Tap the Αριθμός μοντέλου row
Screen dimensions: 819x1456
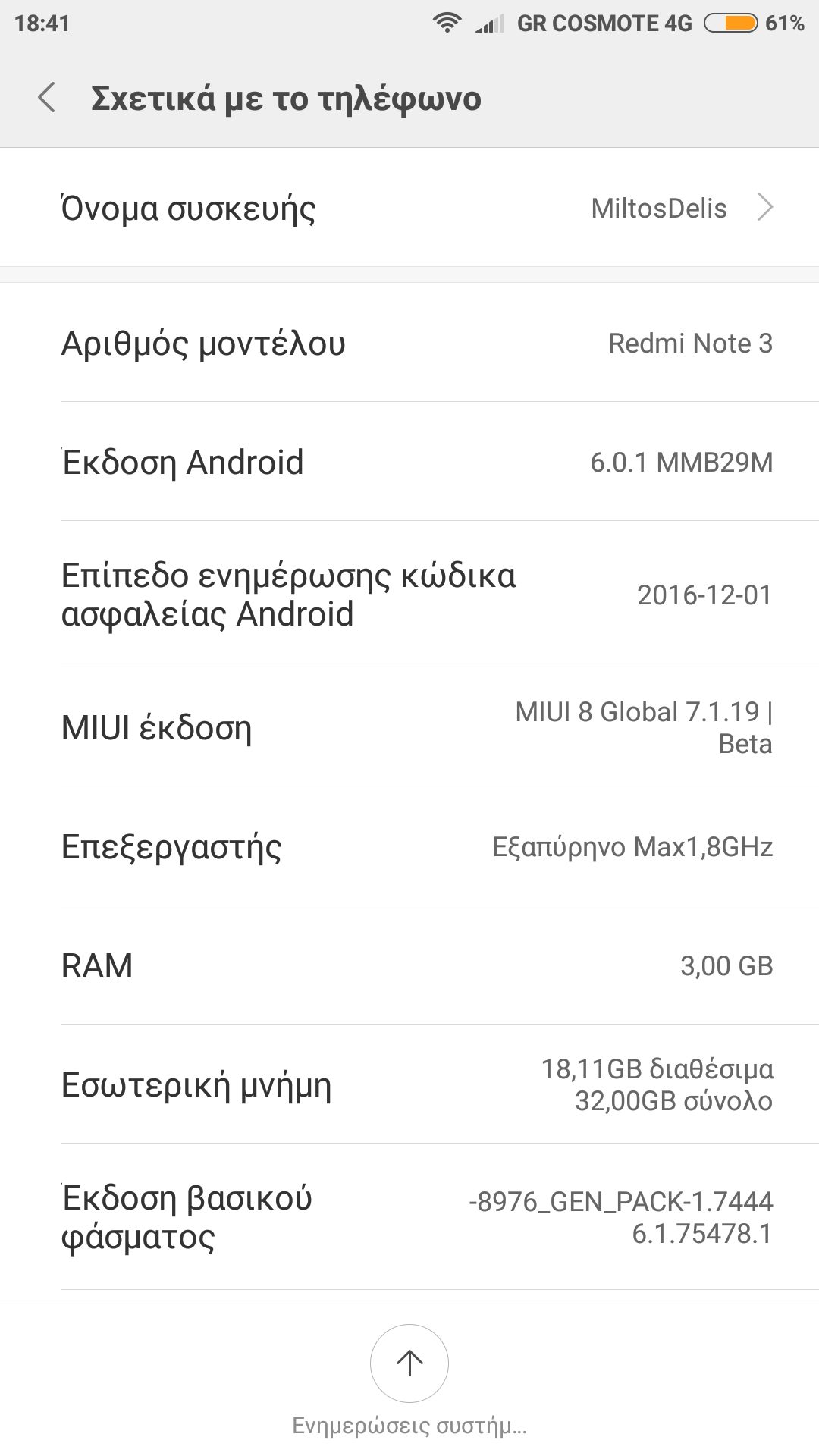(x=409, y=343)
